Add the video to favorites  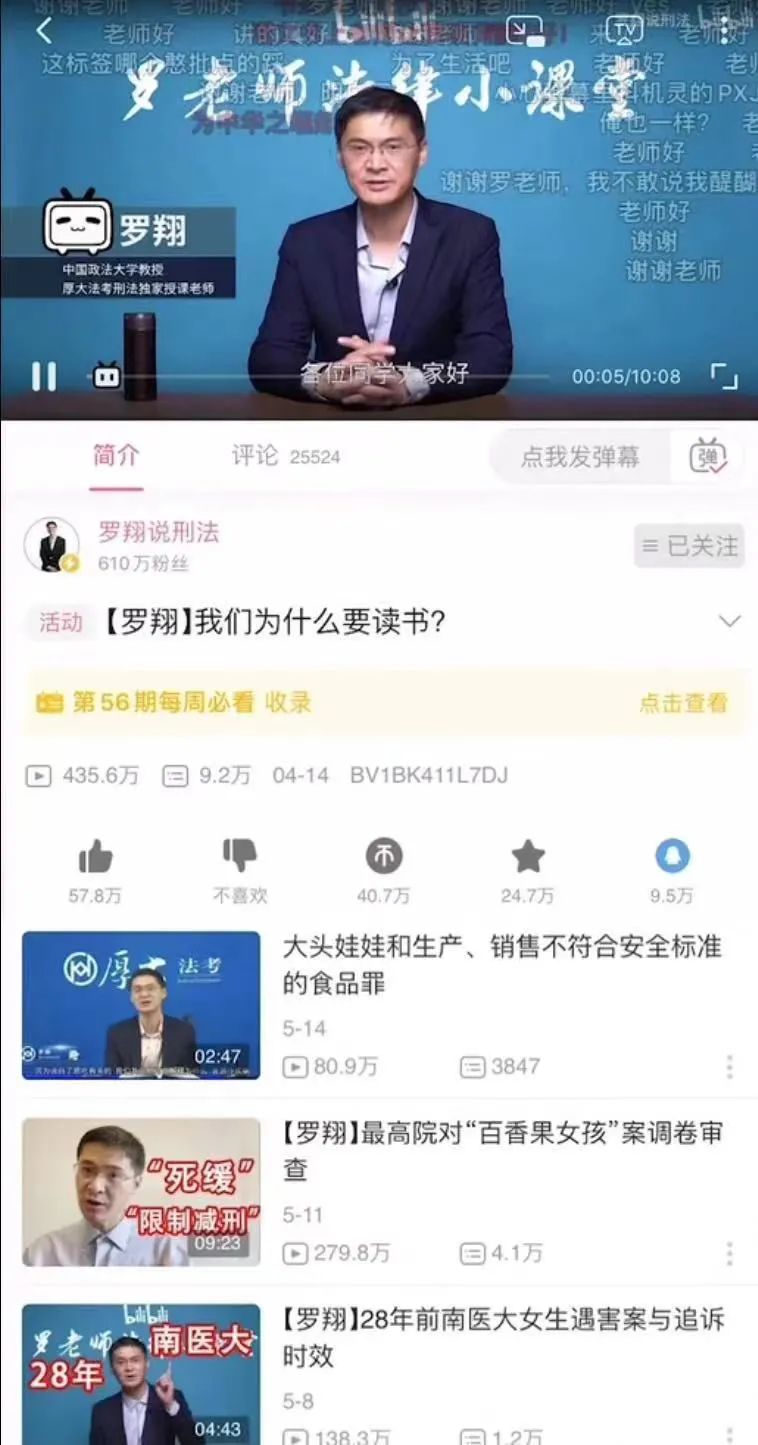(x=527, y=857)
